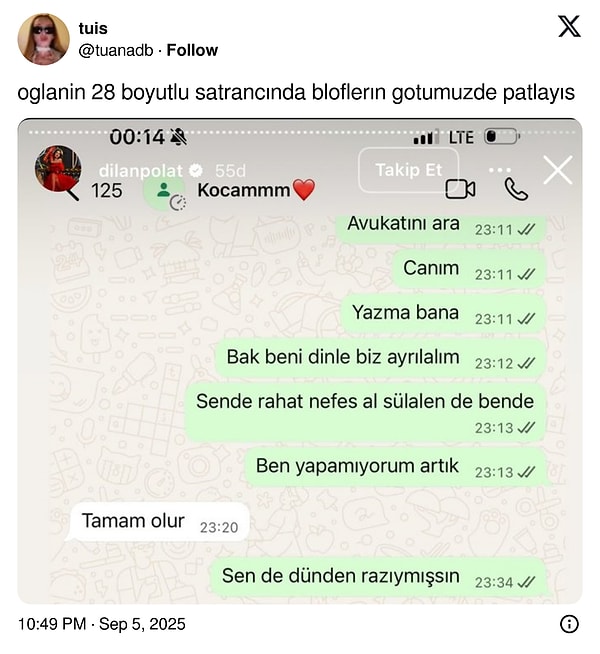600x654 pixels.
Task: Open tuis's profile picture
Action: point(43,39)
